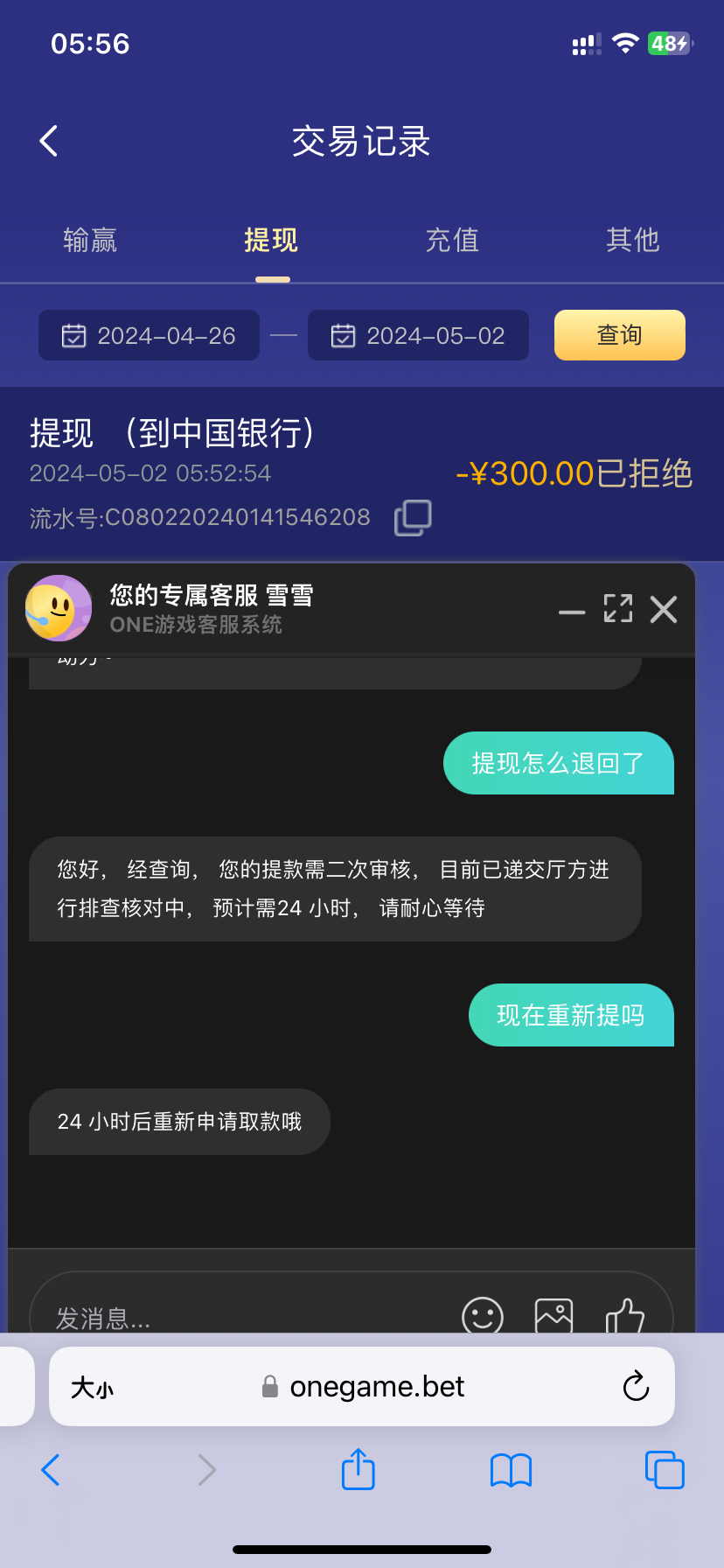Switch to the 输赢 tab

tap(90, 240)
